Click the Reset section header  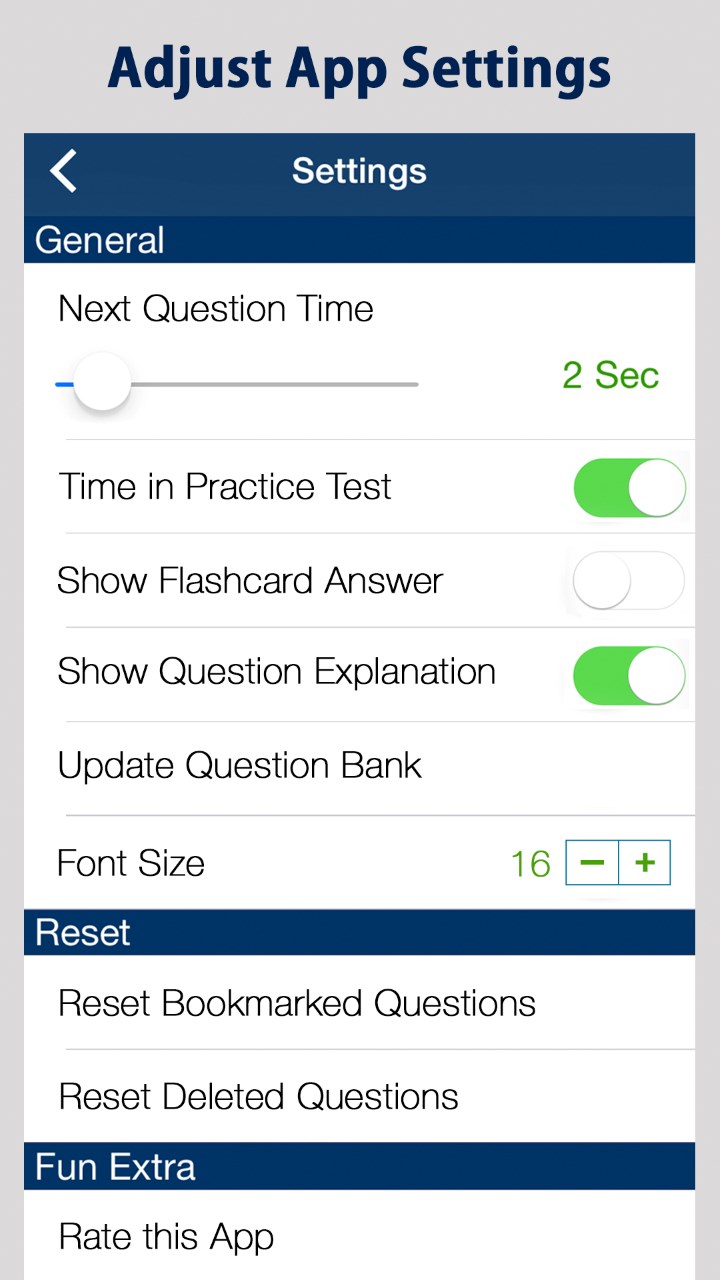click(x=82, y=932)
